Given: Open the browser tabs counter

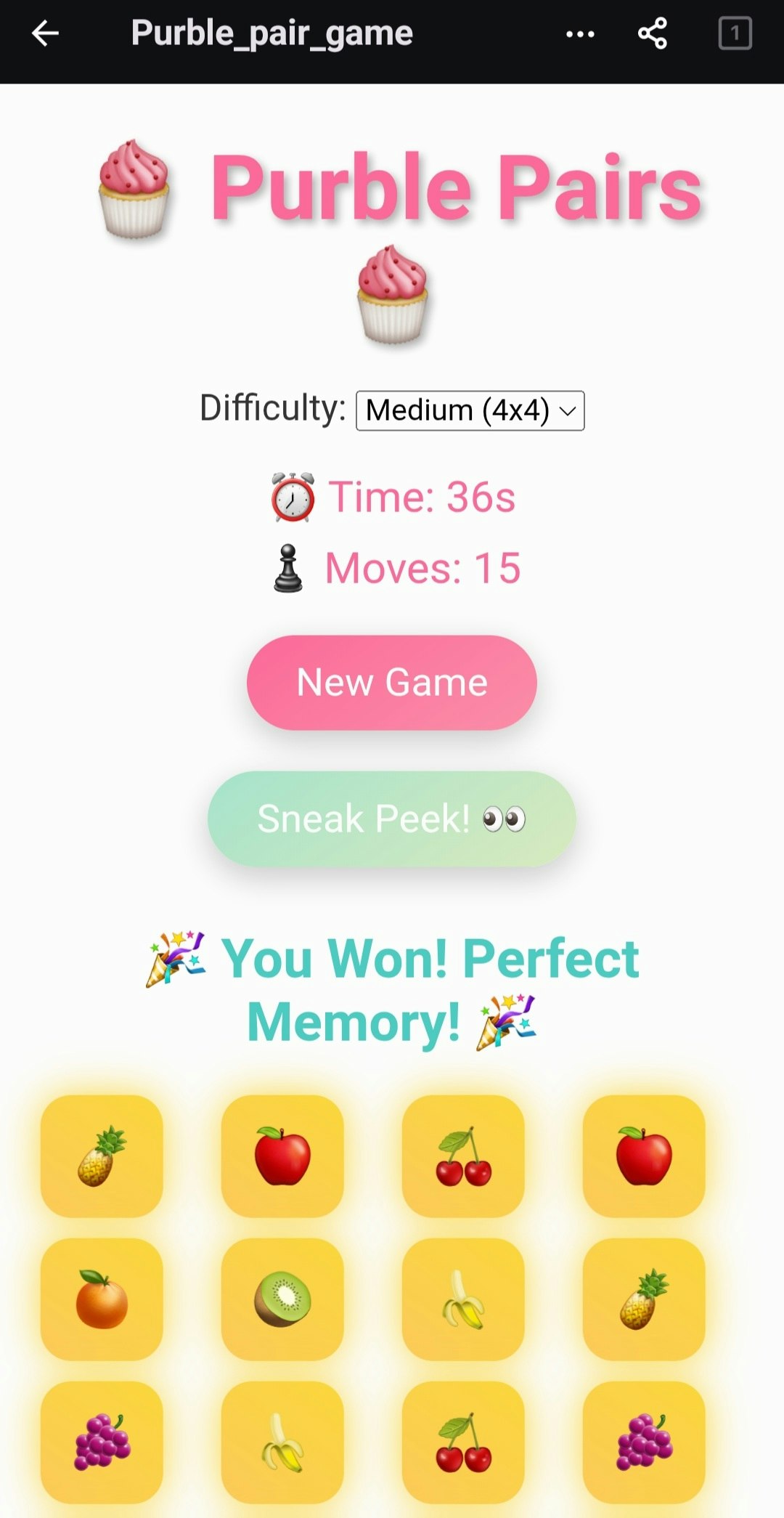Looking at the screenshot, I should [x=735, y=33].
